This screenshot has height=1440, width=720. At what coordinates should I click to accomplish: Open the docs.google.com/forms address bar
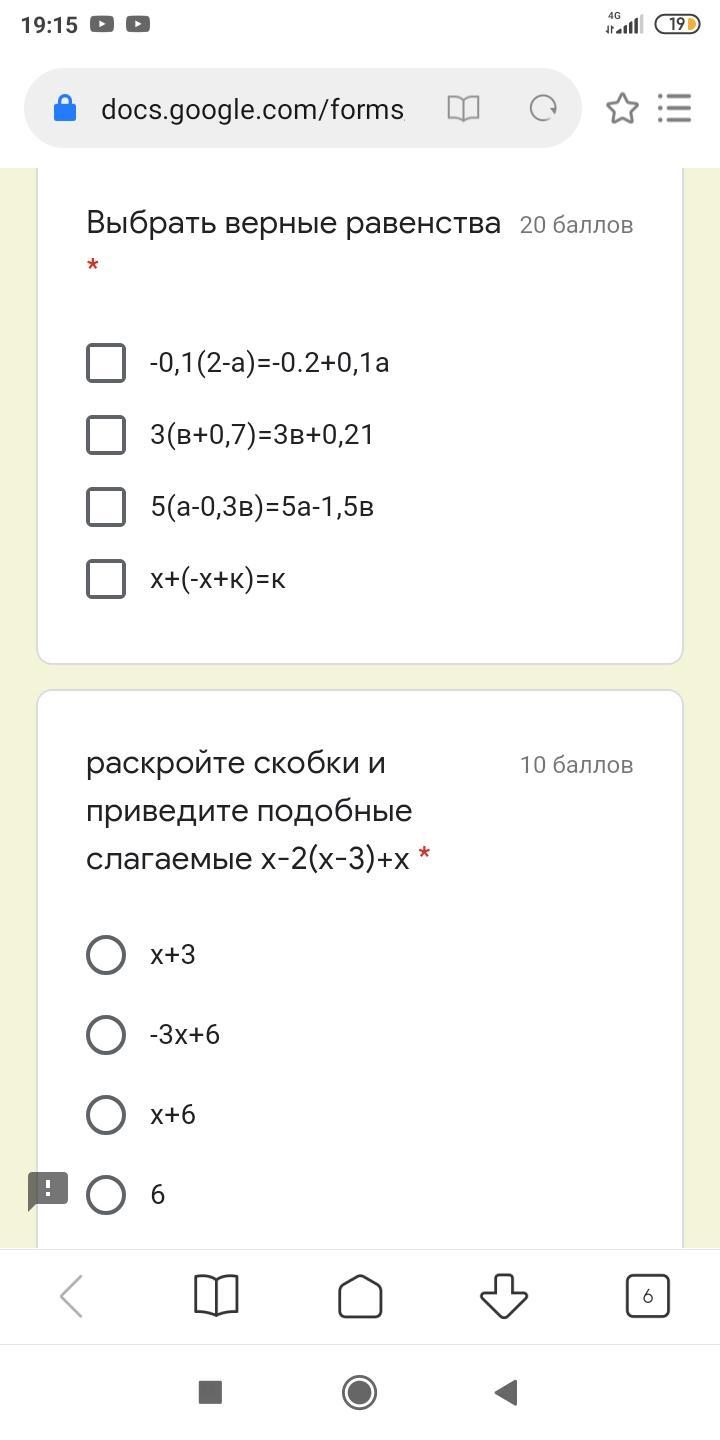(x=252, y=109)
